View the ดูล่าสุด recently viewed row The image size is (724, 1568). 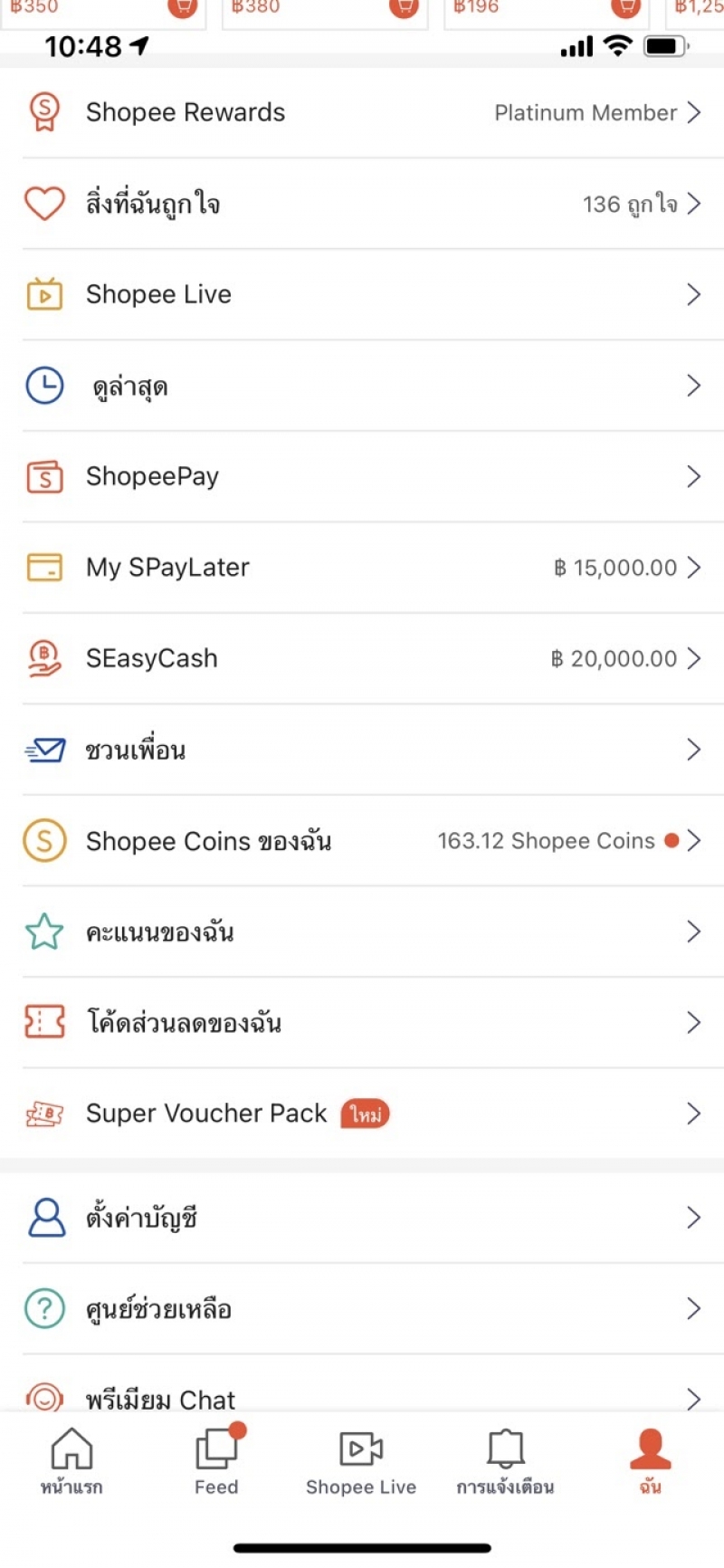(362, 386)
